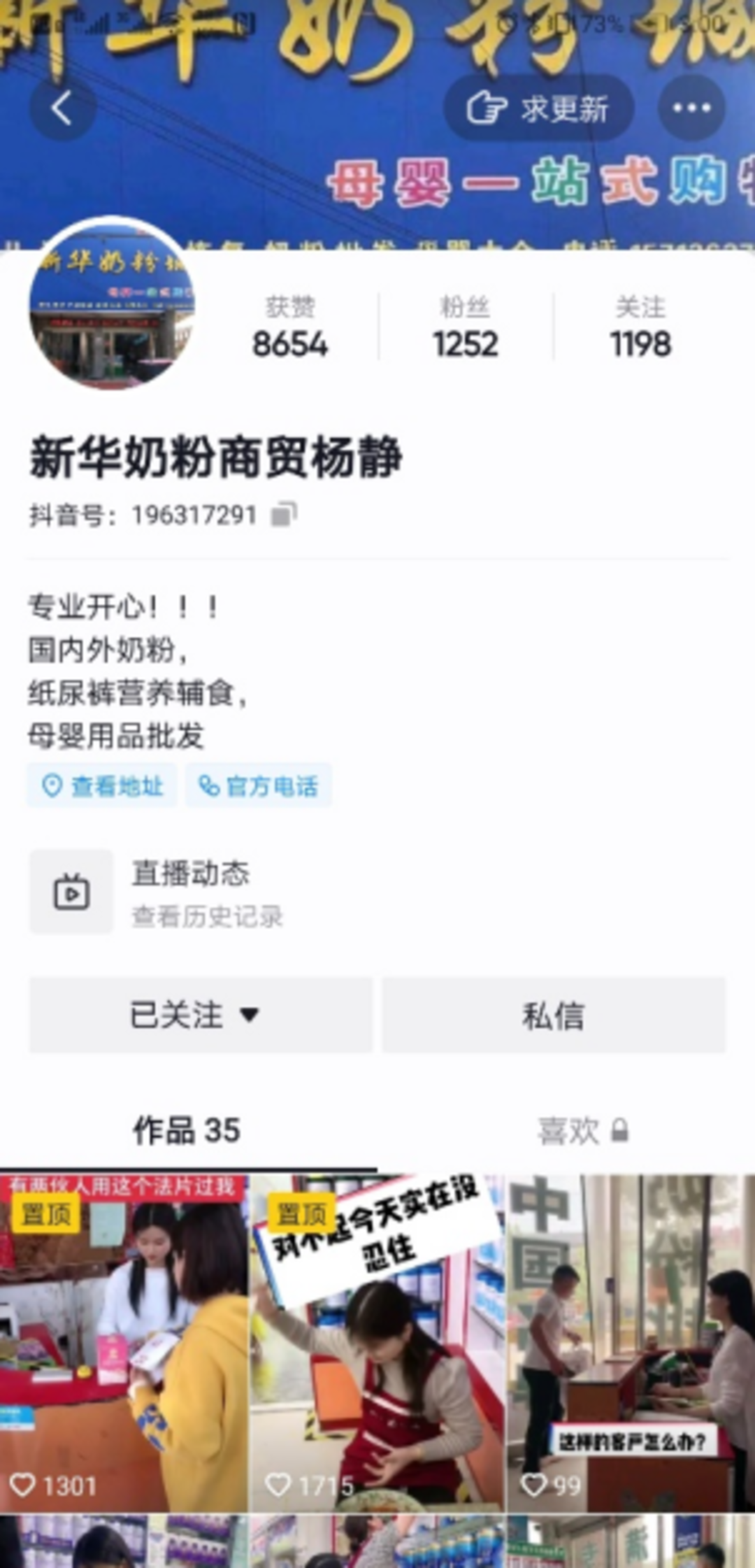Call the shop via 官方电话

[x=259, y=786]
